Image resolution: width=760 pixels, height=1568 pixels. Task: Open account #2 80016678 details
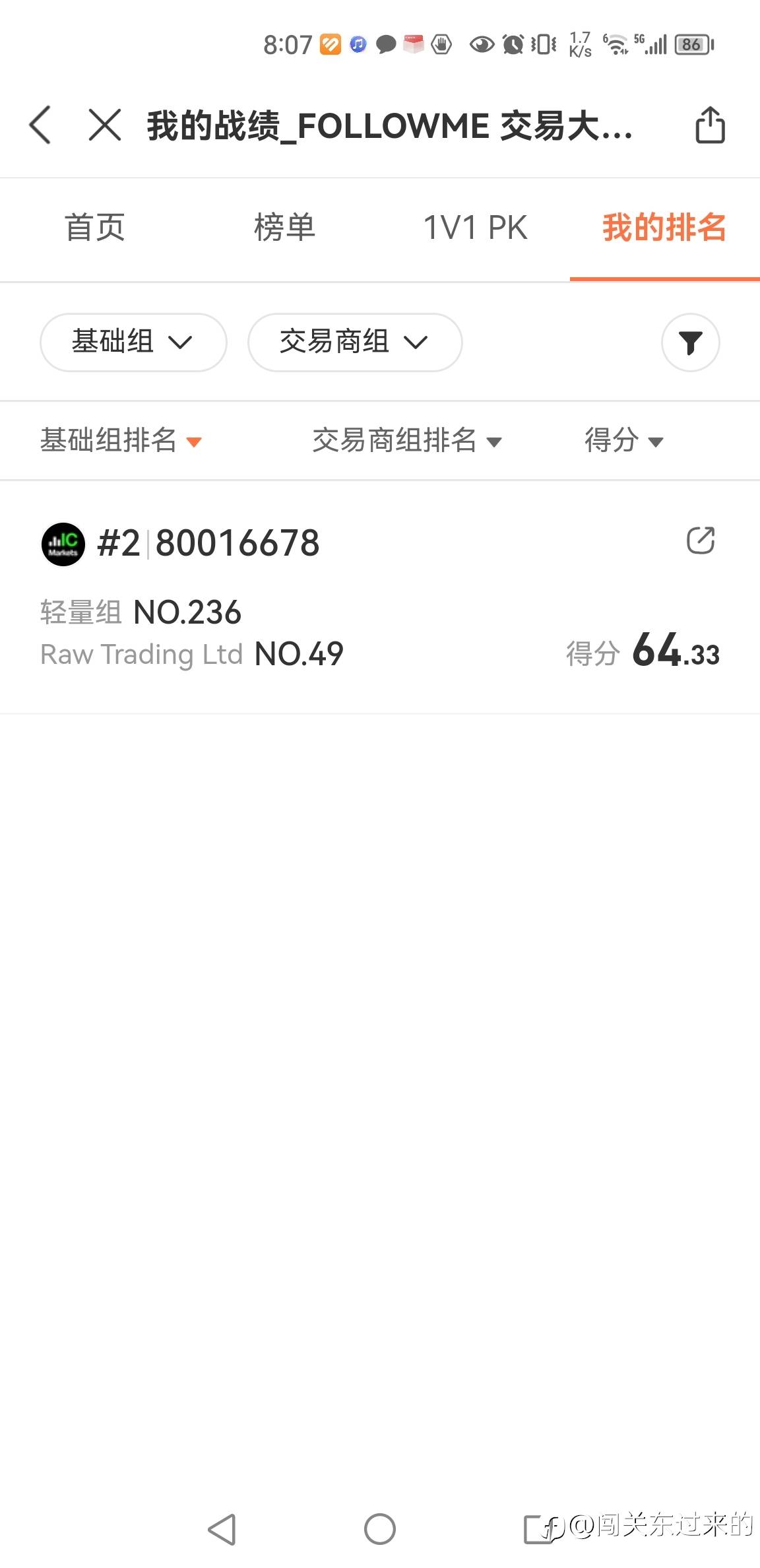click(380, 597)
